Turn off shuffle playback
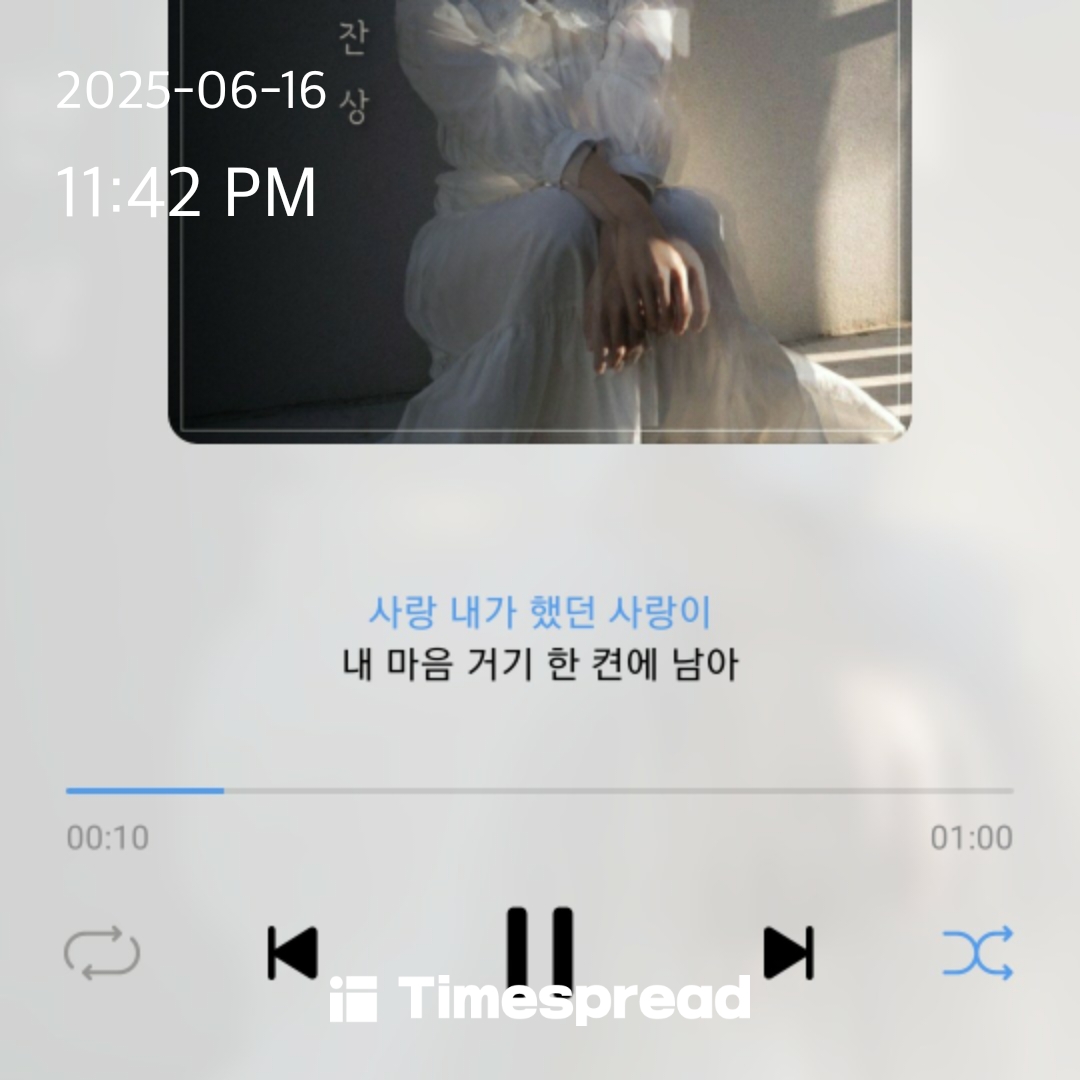The width and height of the screenshot is (1080, 1080). point(977,952)
